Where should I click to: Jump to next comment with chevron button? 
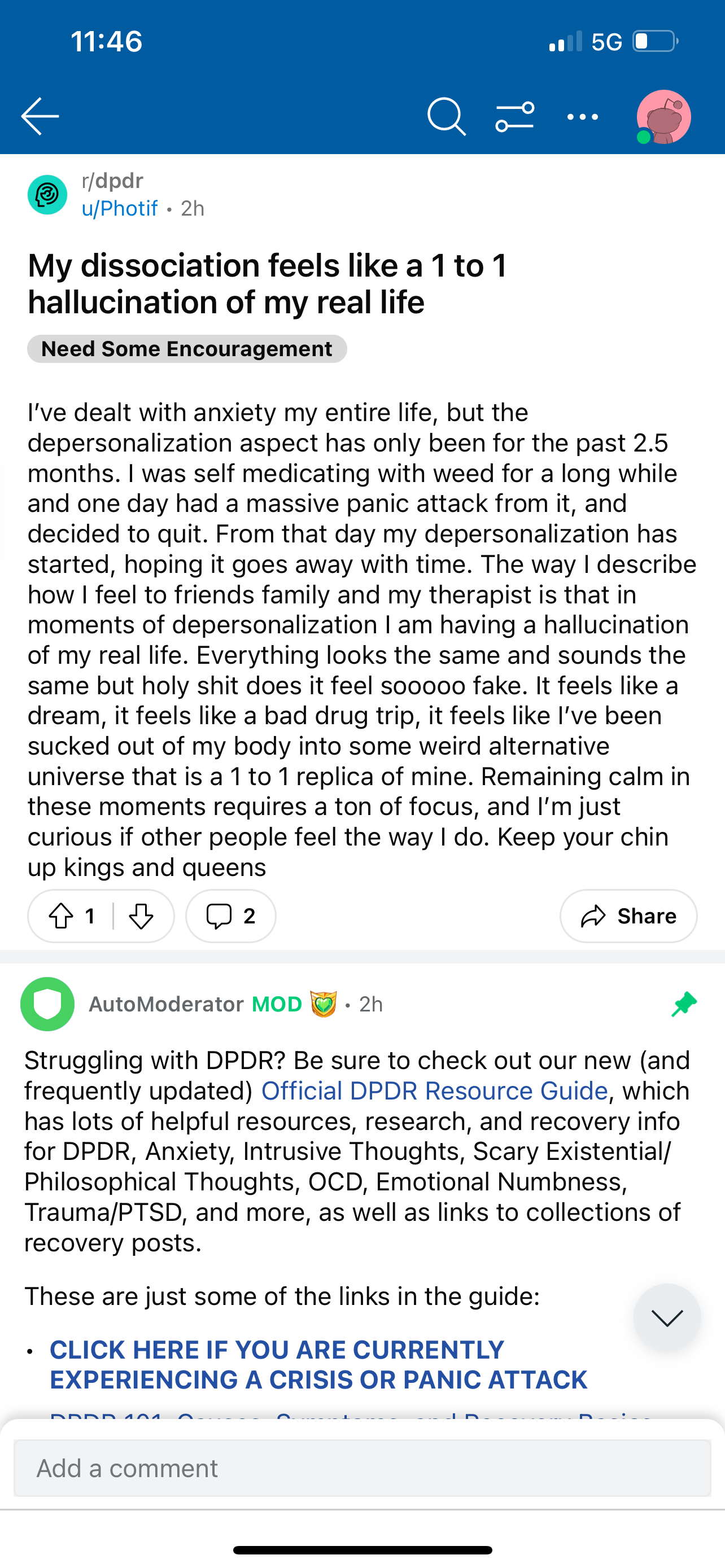(x=667, y=1317)
